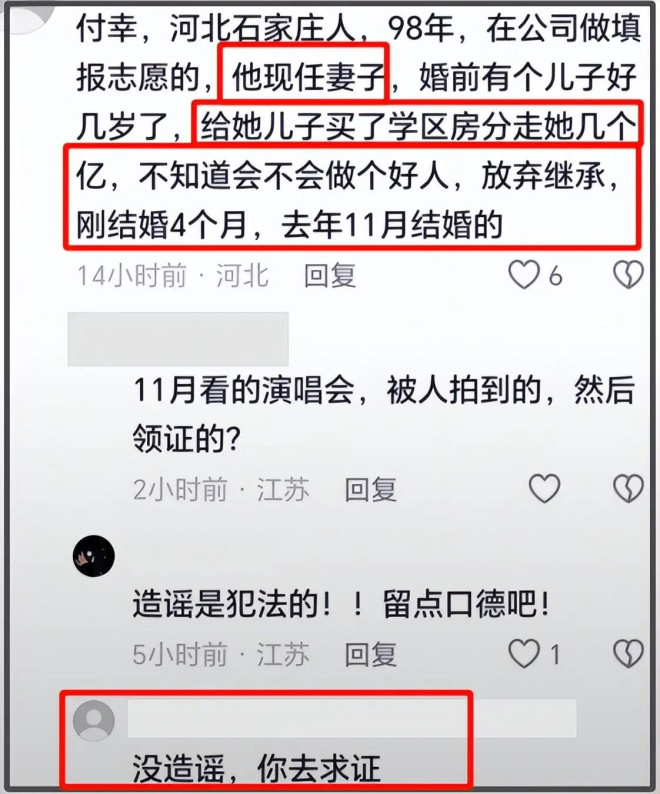The width and height of the screenshot is (660, 794).
Task: Like the comment about 11月看的演唱会
Action: (543, 488)
